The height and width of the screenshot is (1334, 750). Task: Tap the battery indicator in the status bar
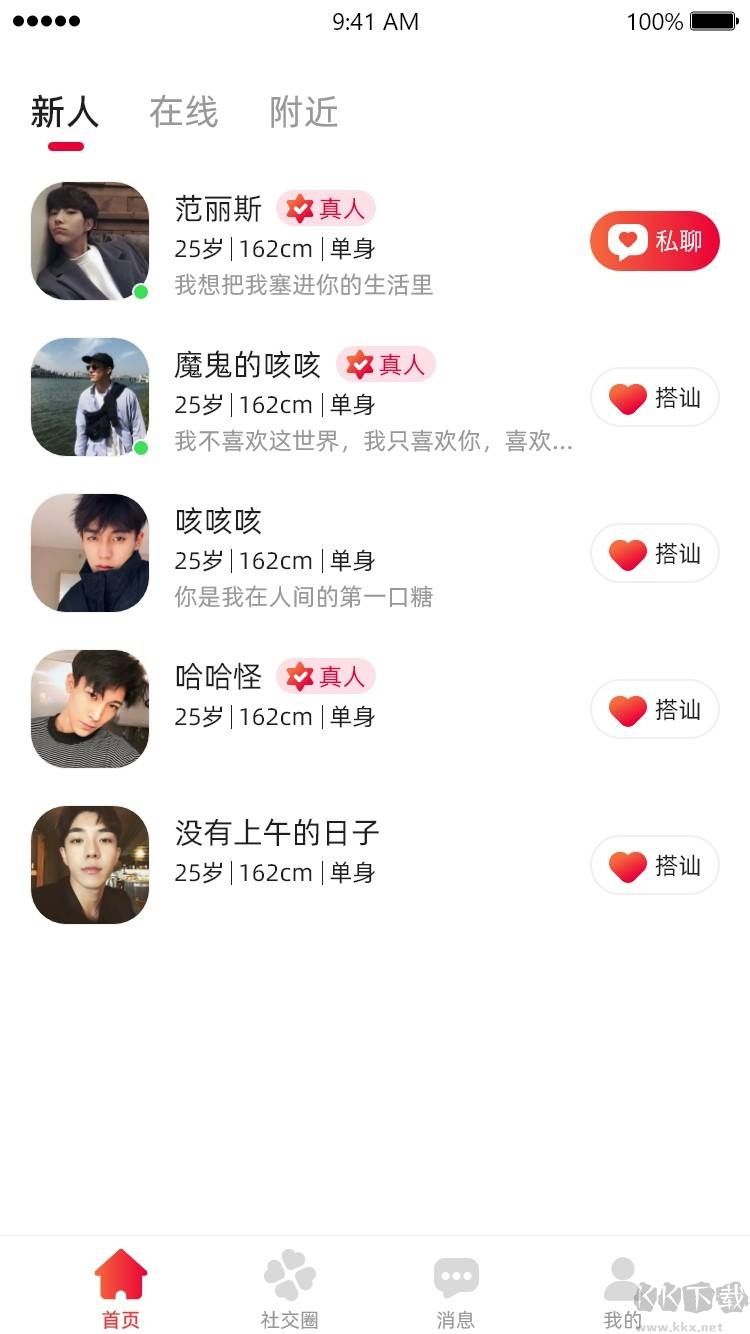coord(712,20)
